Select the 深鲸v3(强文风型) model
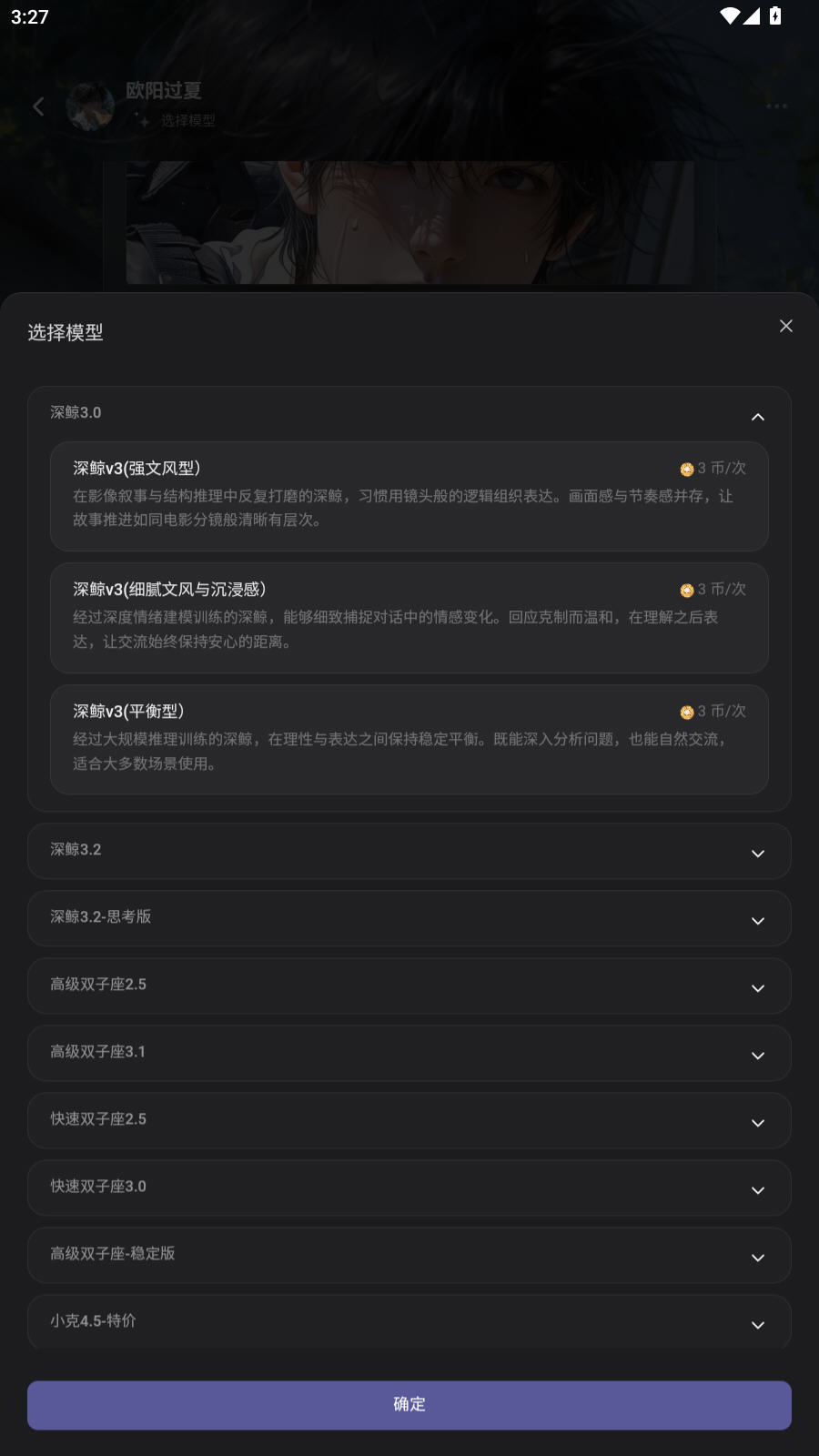Viewport: 819px width, 1456px height. point(409,496)
